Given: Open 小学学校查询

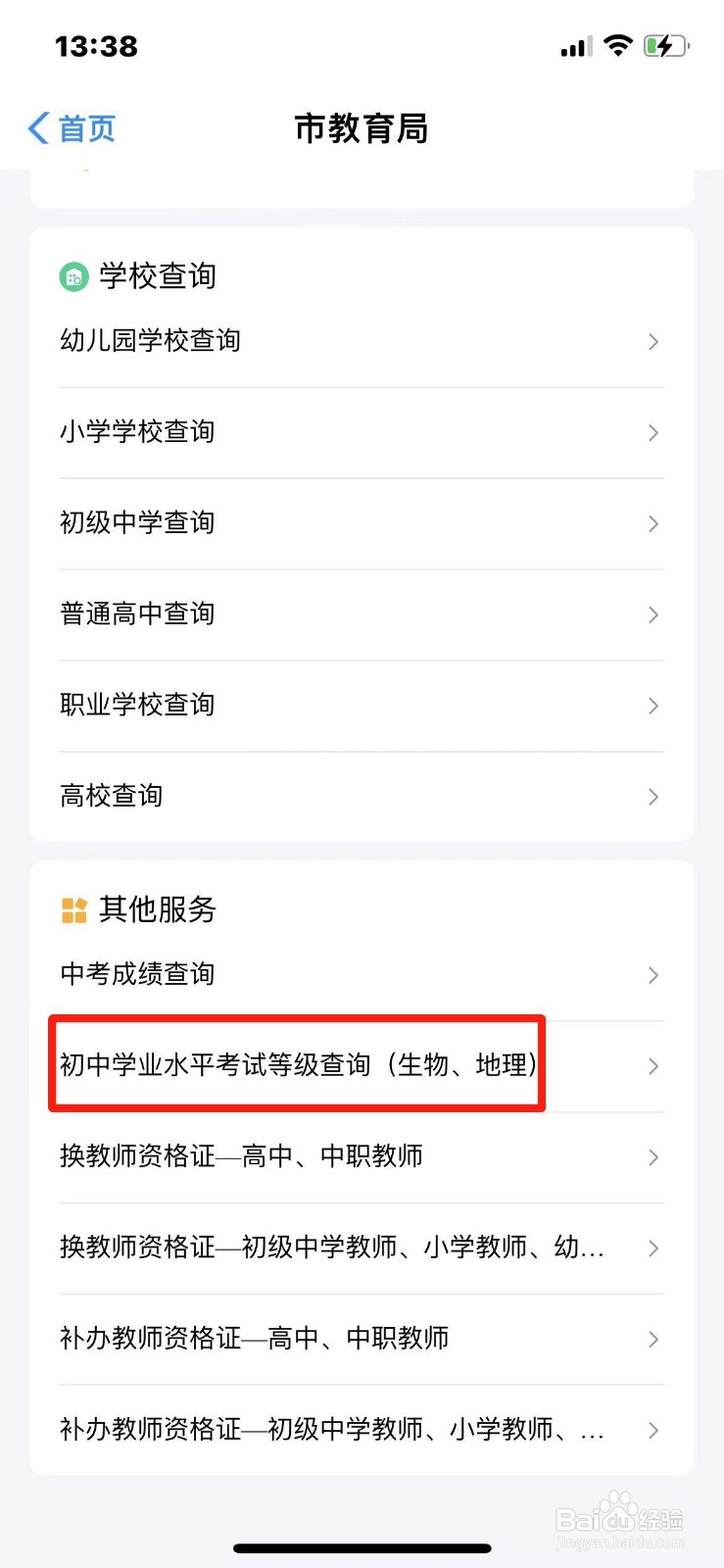Looking at the screenshot, I should (137, 432).
